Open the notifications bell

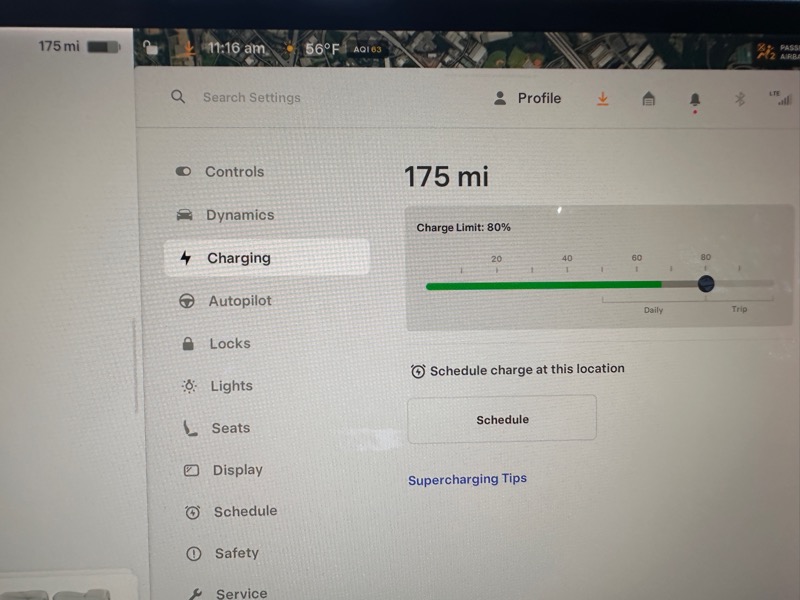(695, 100)
